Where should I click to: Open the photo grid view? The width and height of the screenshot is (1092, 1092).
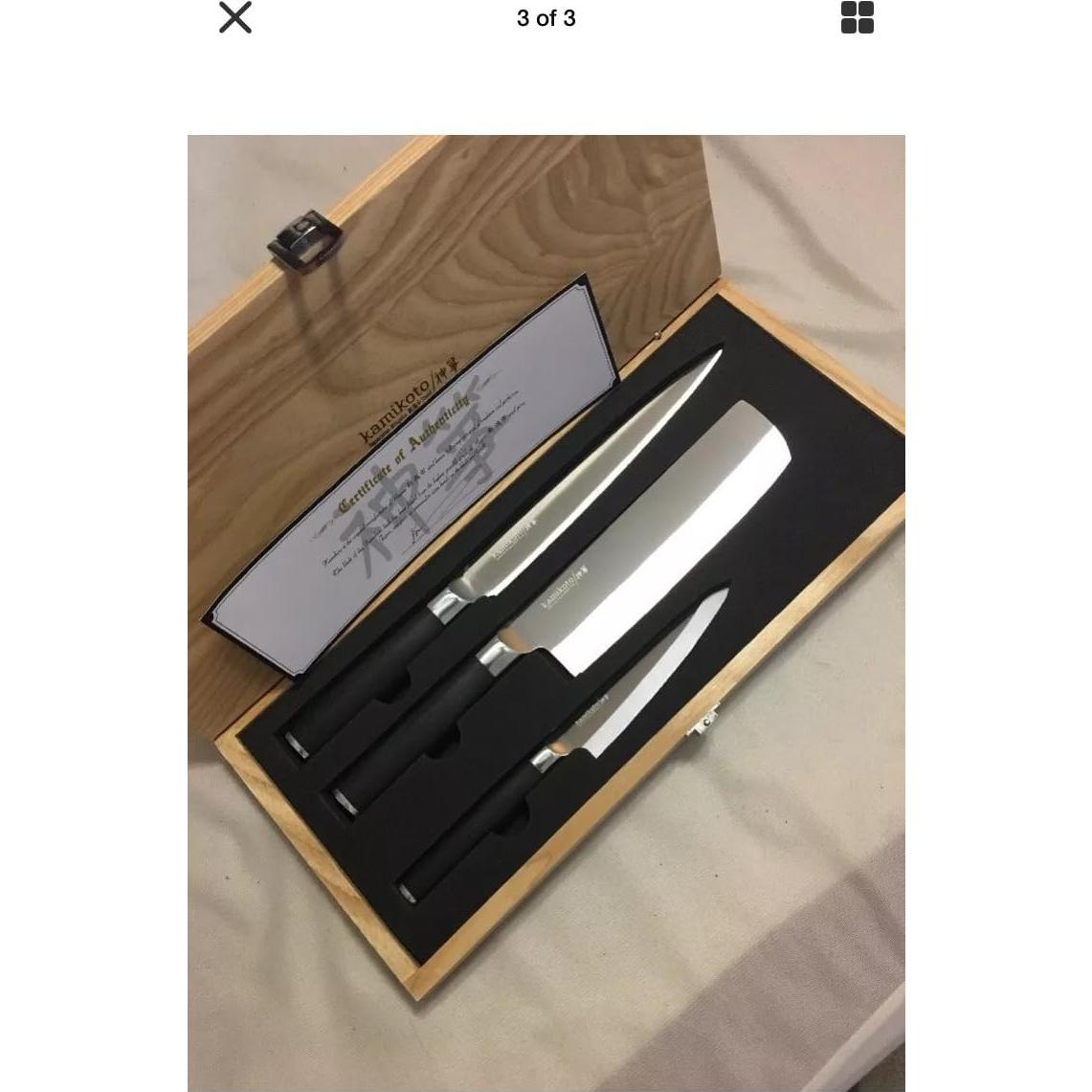click(x=857, y=17)
